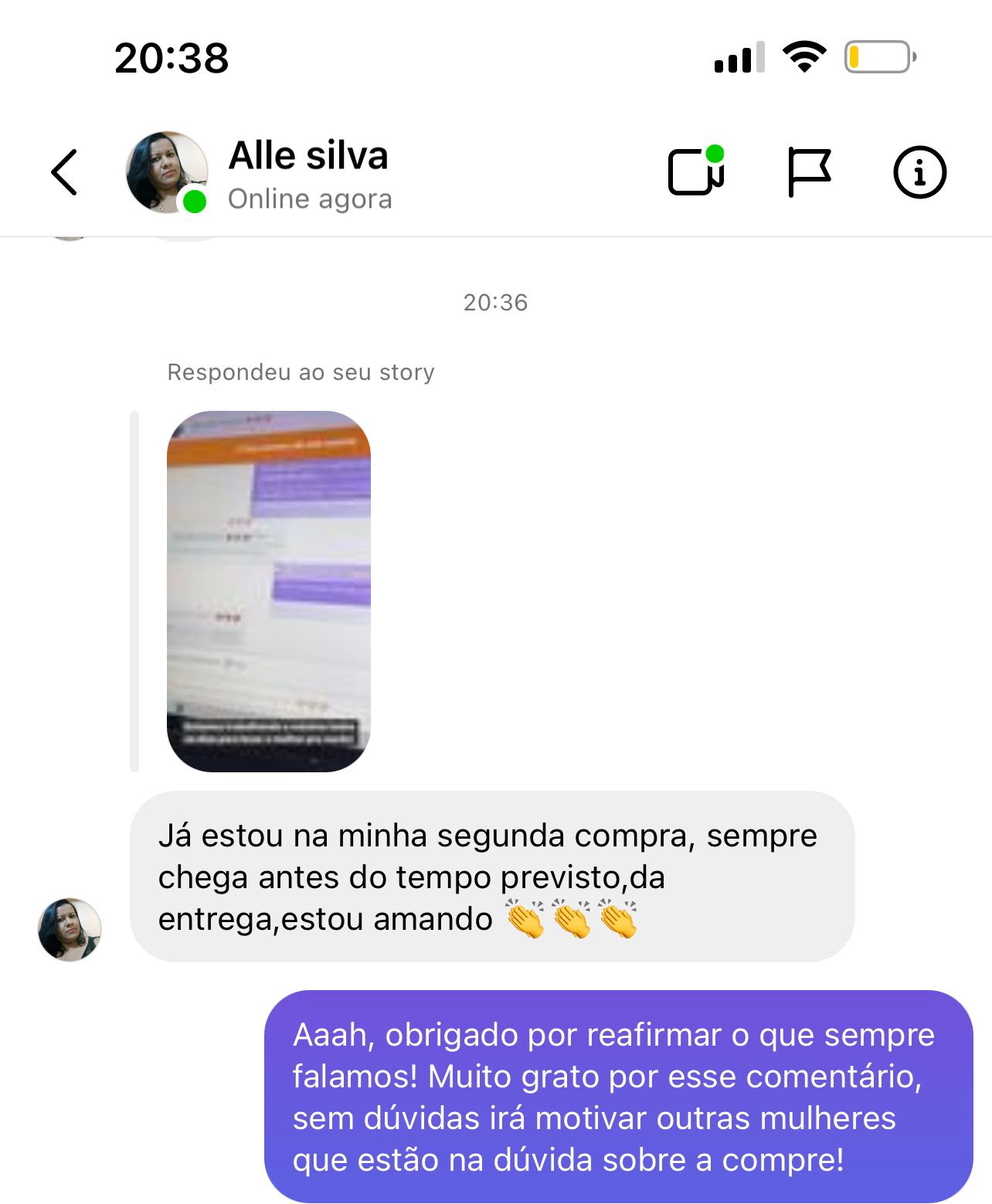Tap Alle silva's avatar beside her message
992x1204 pixels.
(x=70, y=929)
